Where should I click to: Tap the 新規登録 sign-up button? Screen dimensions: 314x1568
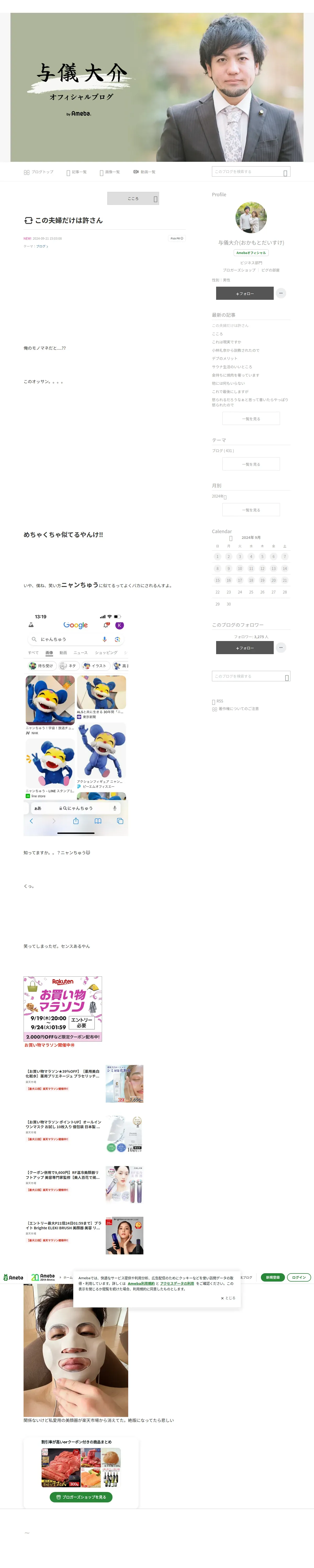pos(273,1278)
